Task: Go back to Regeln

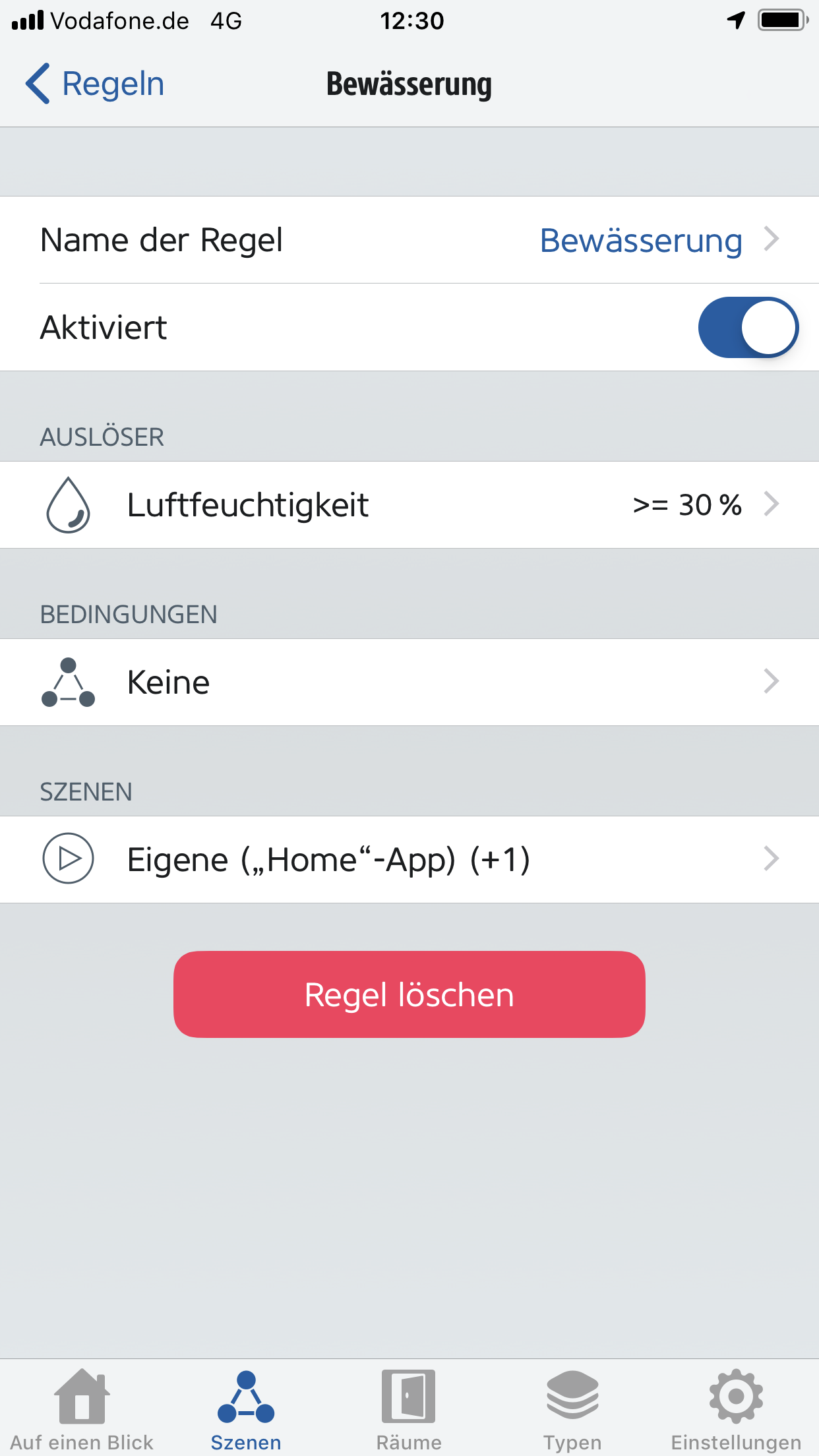Action: pyautogui.click(x=95, y=84)
